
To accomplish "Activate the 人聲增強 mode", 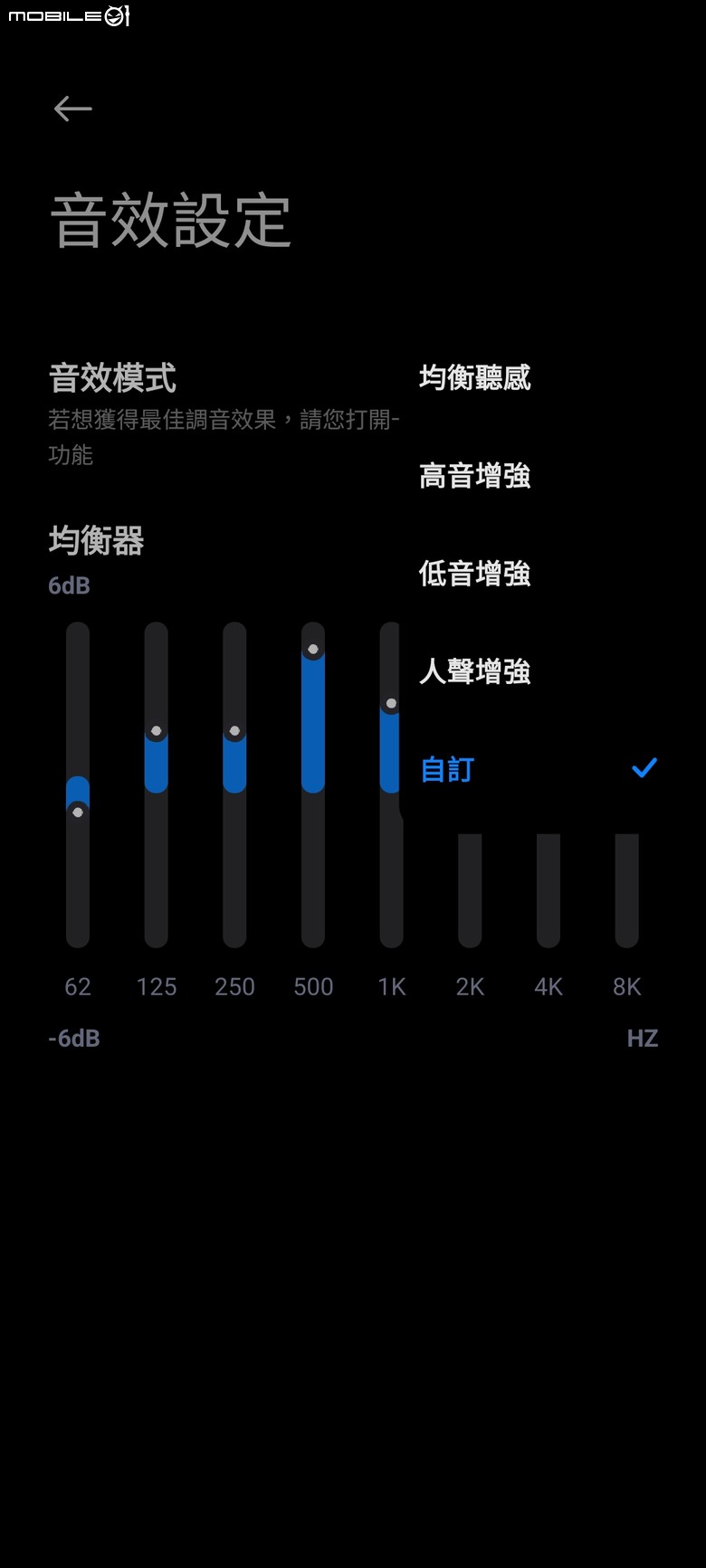I will click(475, 672).
